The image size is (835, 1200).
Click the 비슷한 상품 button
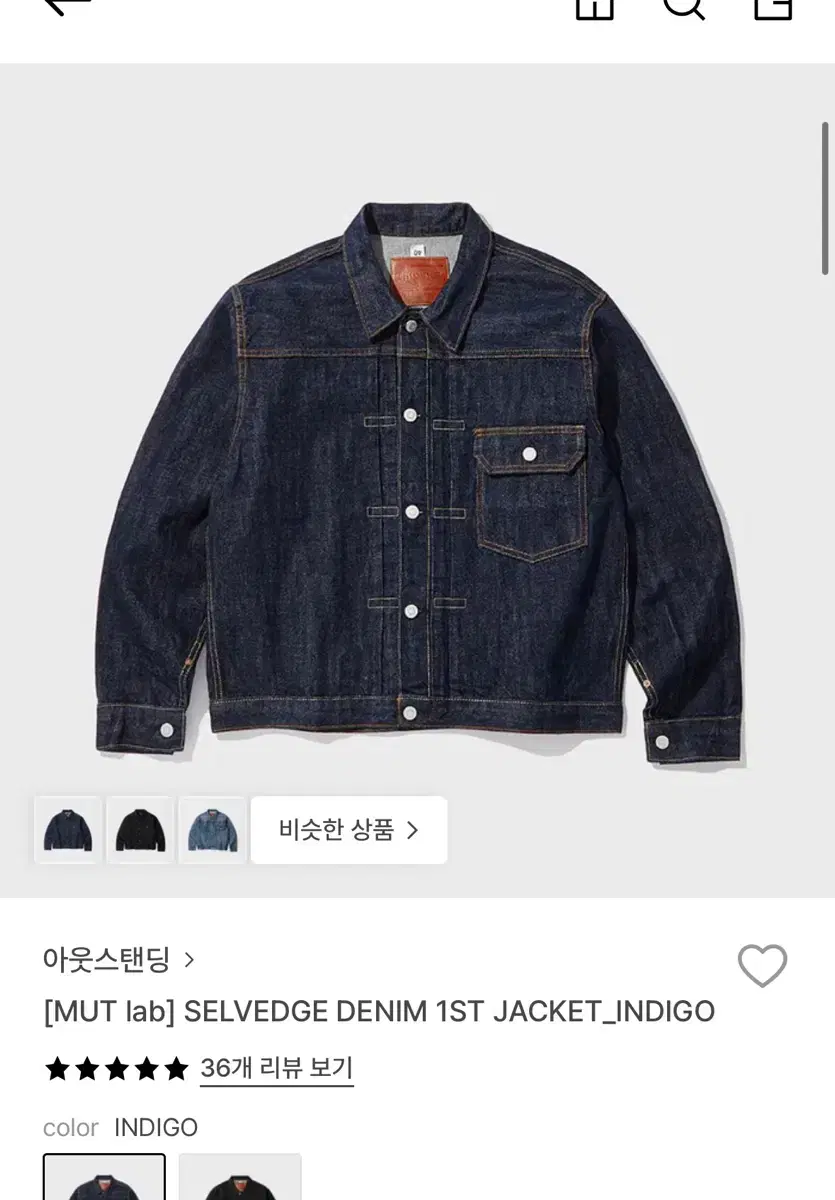[x=348, y=829]
